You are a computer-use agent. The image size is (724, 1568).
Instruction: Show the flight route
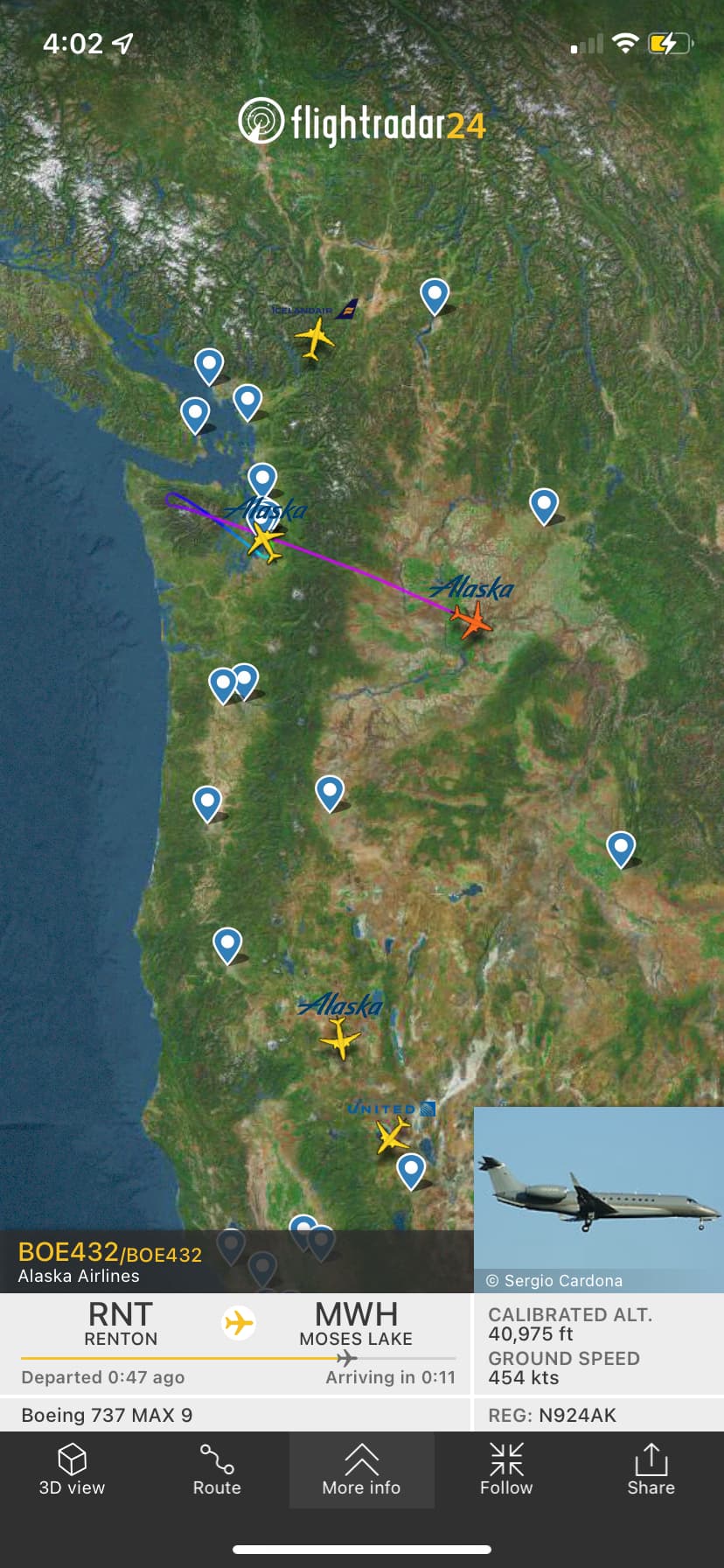tap(217, 1471)
